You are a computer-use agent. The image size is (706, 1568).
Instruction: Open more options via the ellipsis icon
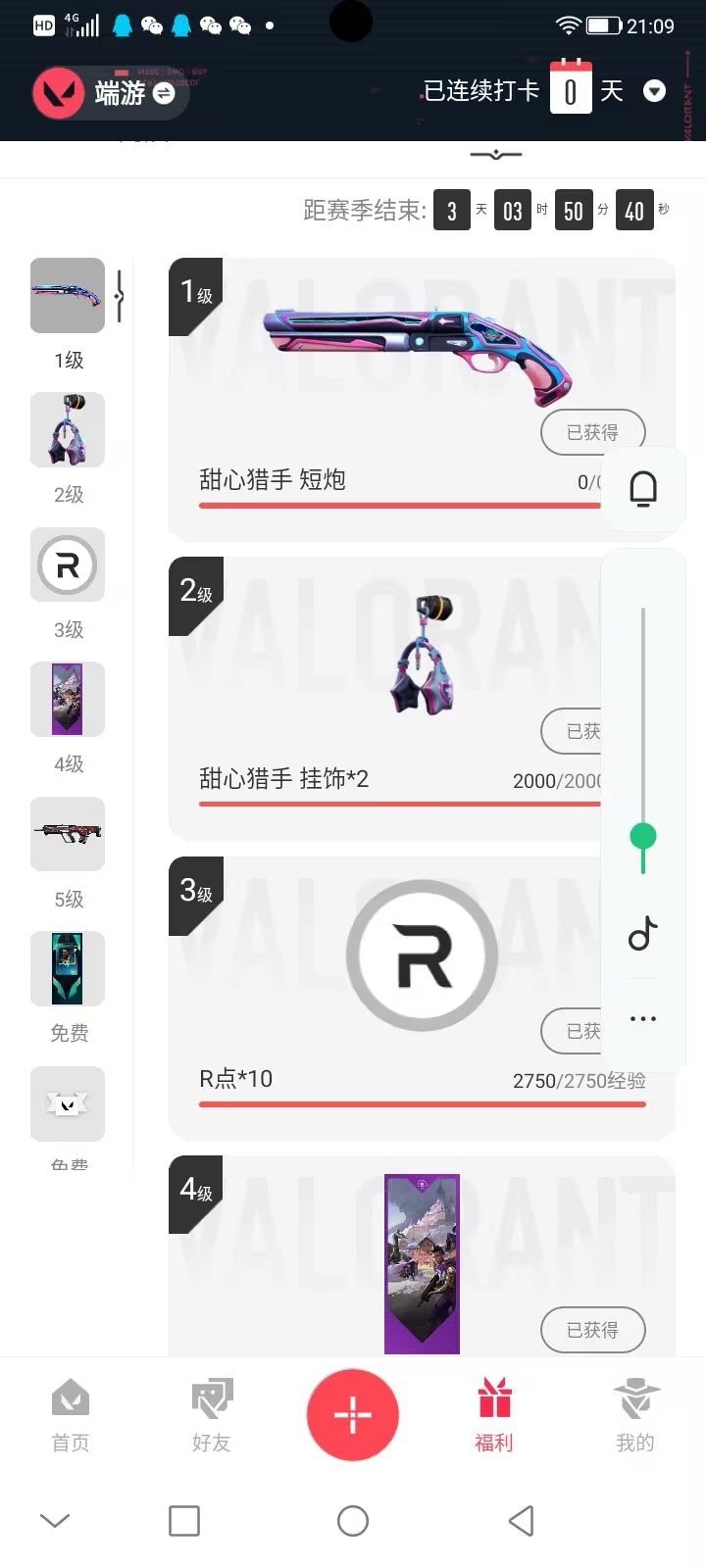click(x=642, y=1017)
